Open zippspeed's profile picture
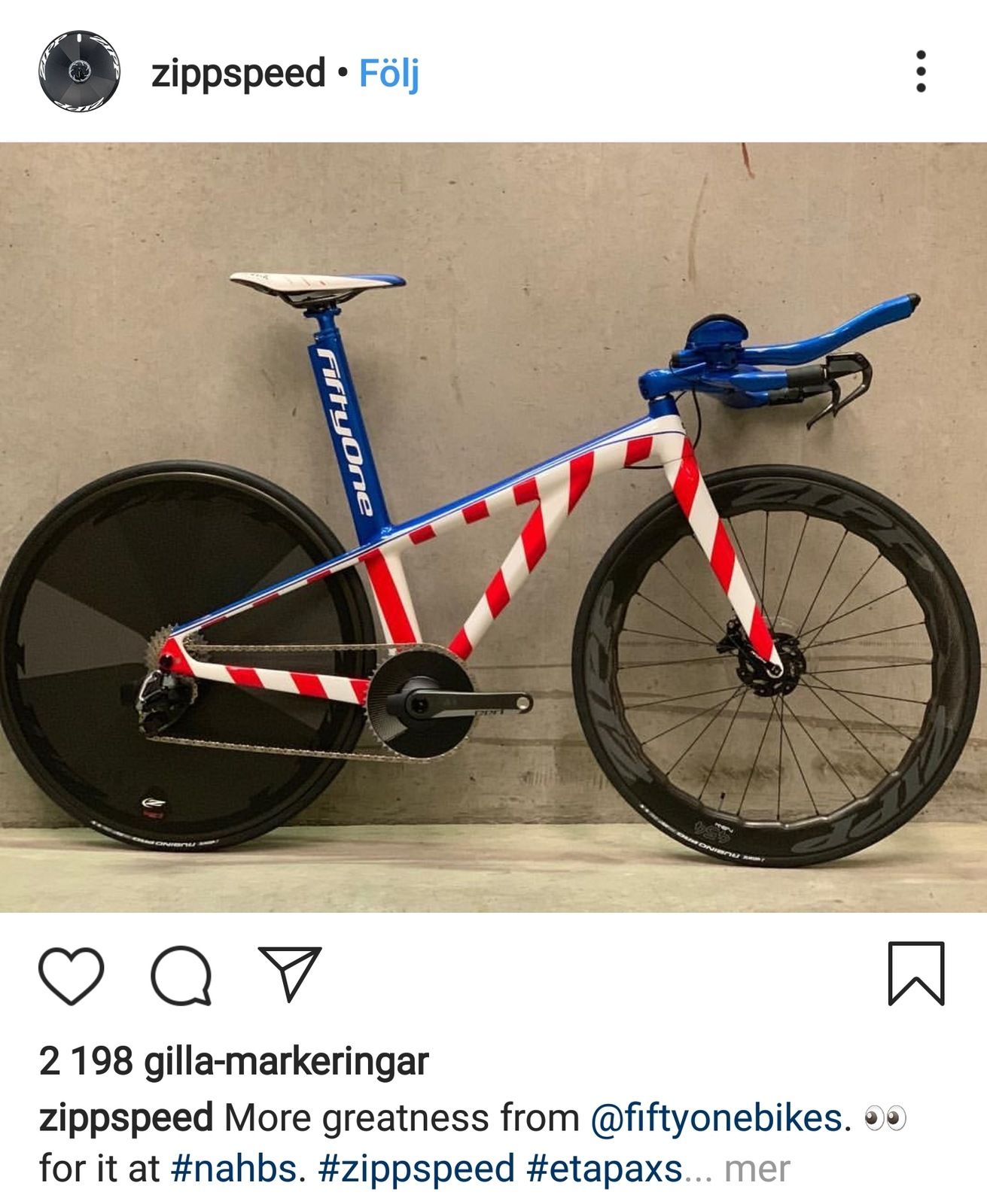This screenshot has width=987, height=1204. [78, 71]
